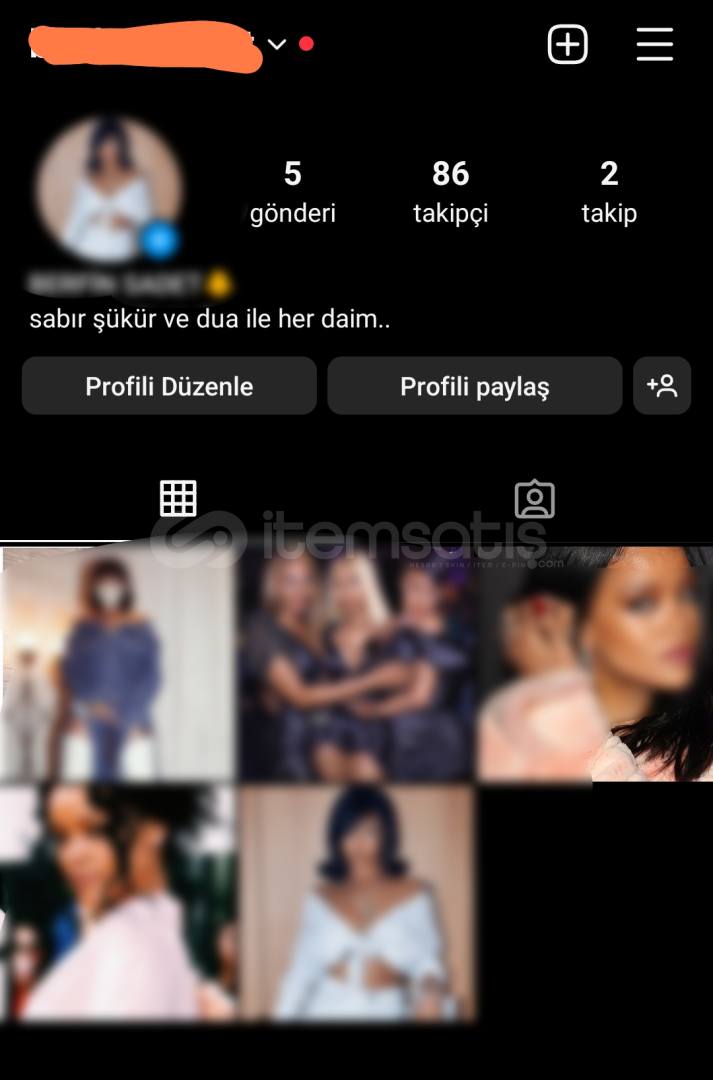View the 2 takip following list

point(609,191)
